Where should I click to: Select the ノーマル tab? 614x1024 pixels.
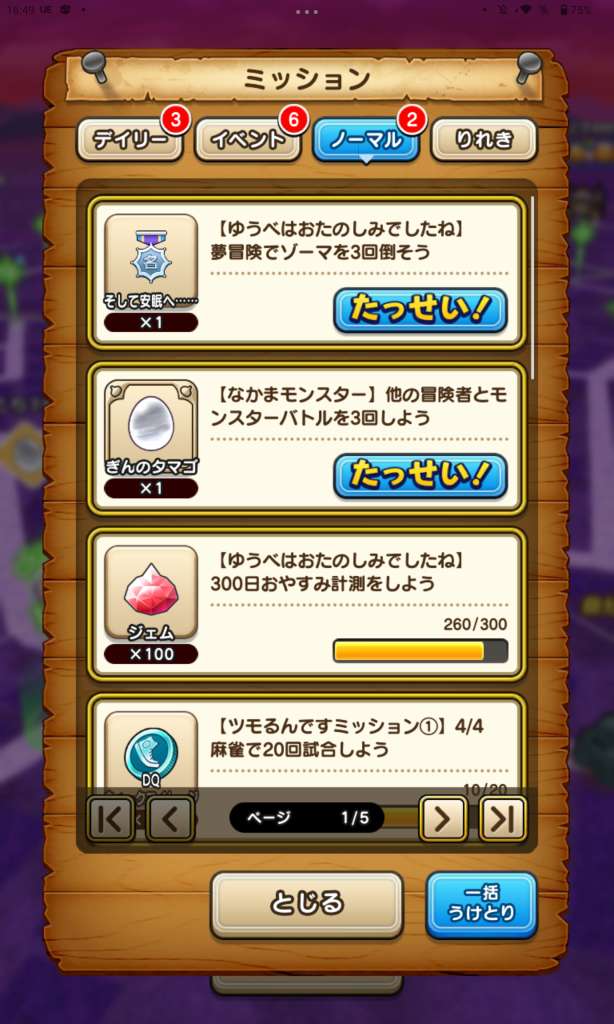click(x=365, y=141)
